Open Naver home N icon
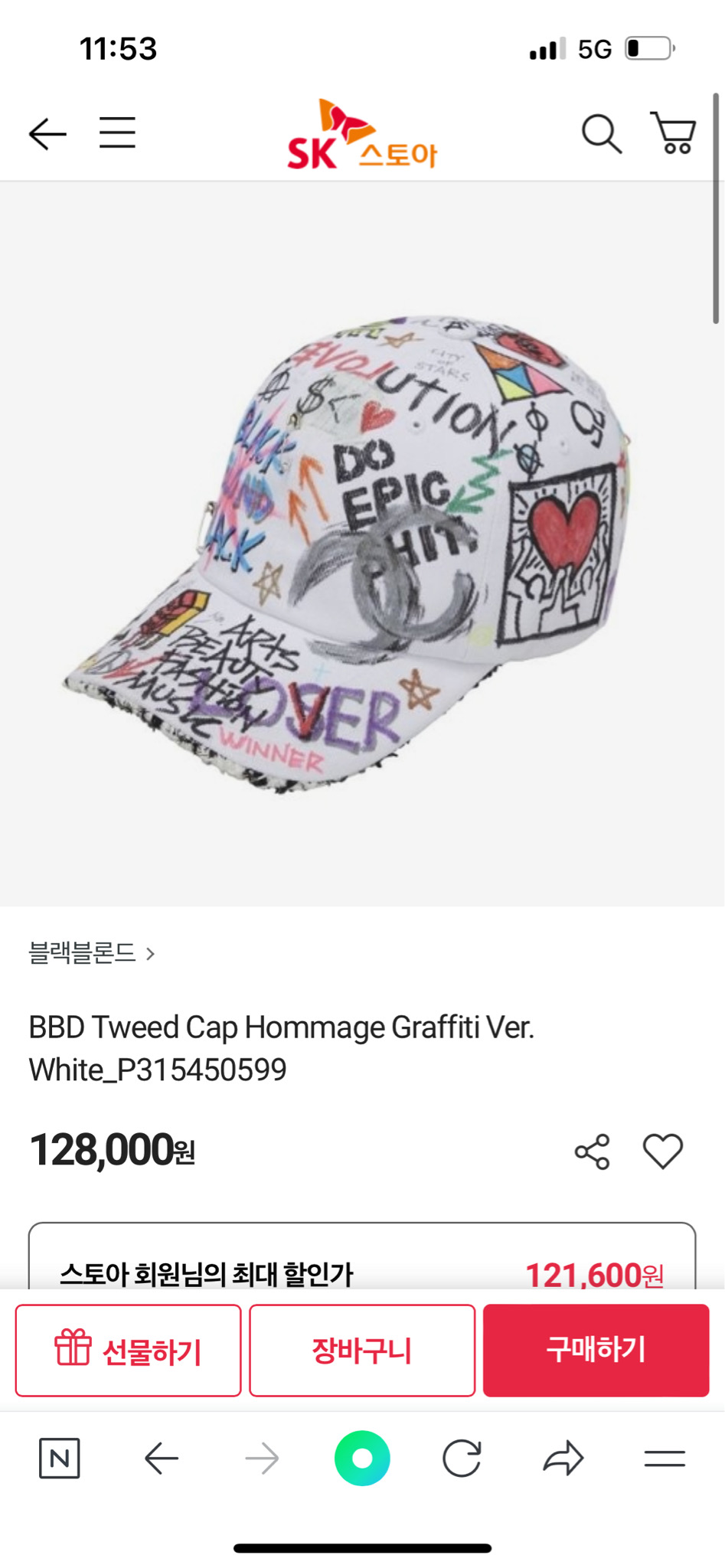This screenshot has width=725, height=1568. click(60, 1459)
